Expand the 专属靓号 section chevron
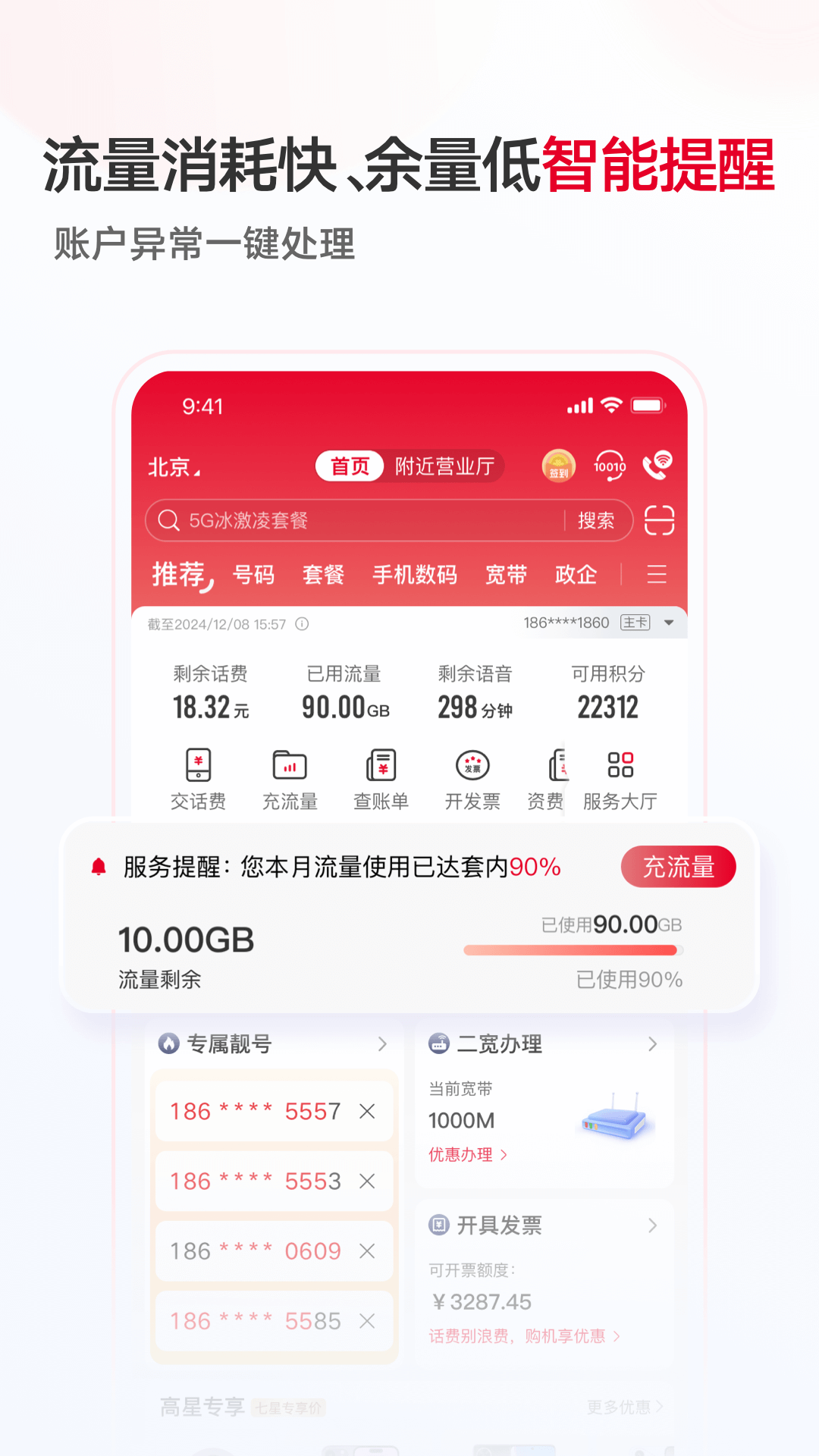Viewport: 819px width, 1456px height. 384,1044
